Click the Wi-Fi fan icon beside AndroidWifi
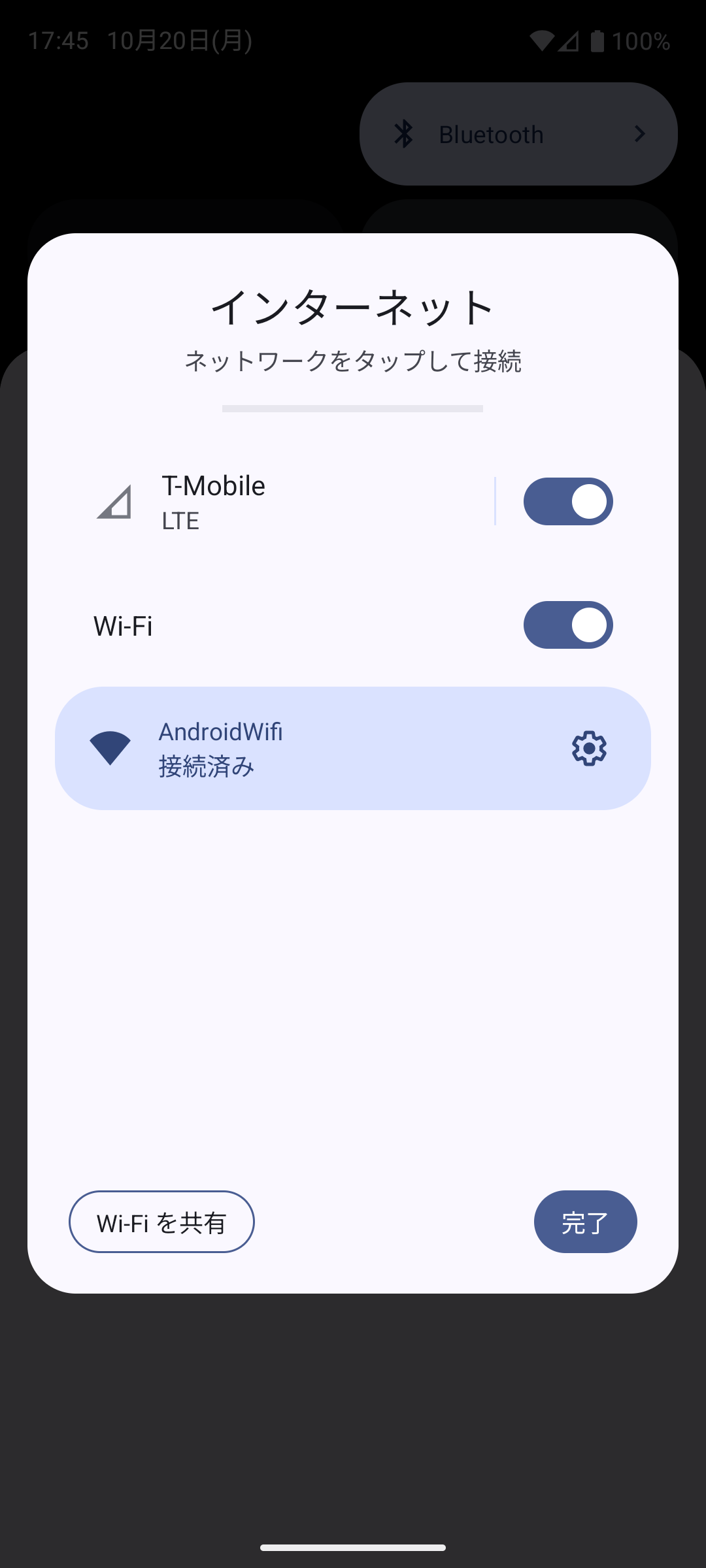This screenshot has height=1568, width=706. click(110, 749)
